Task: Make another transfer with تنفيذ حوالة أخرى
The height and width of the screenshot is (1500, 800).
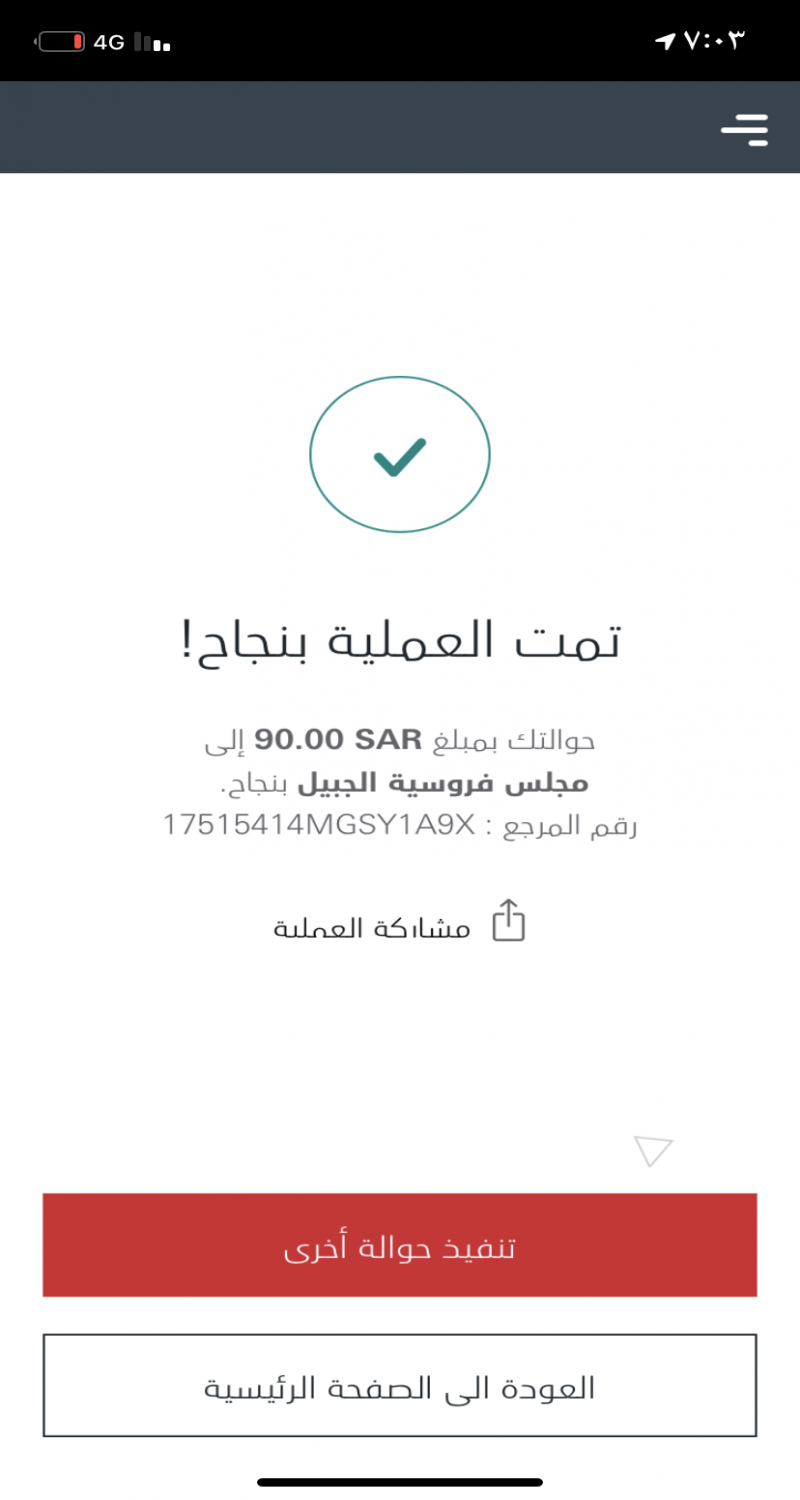Action: point(400,1245)
